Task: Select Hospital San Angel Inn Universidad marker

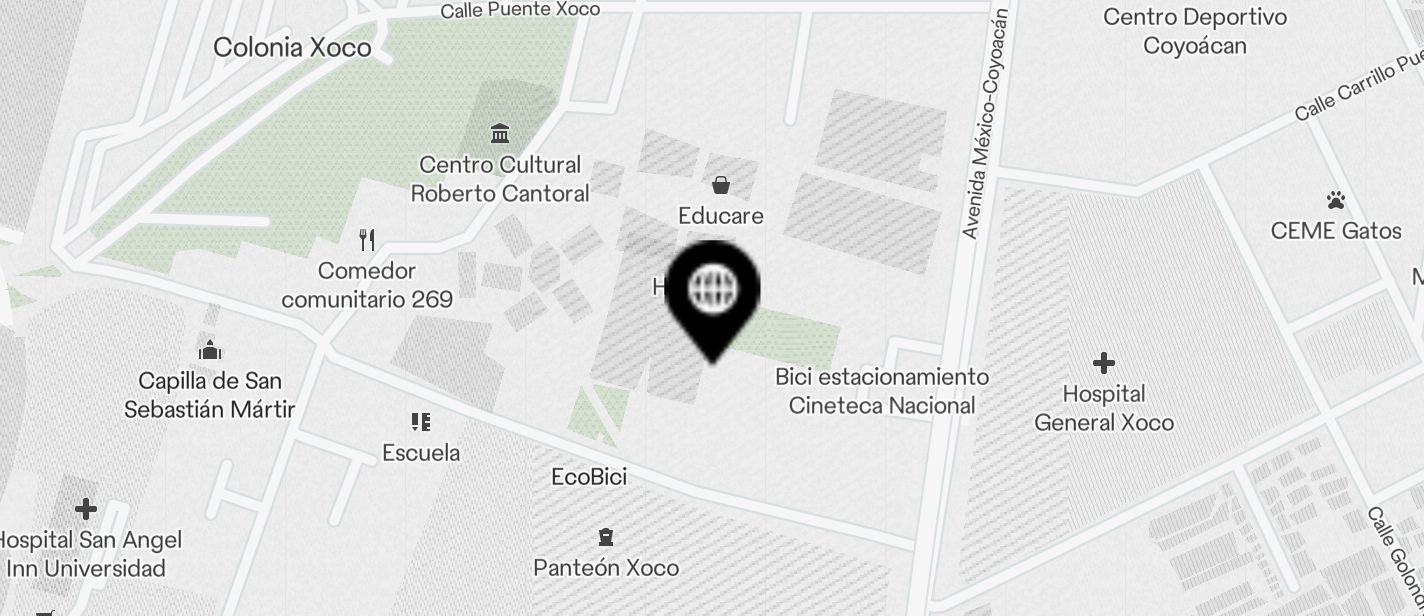Action: click(x=86, y=510)
